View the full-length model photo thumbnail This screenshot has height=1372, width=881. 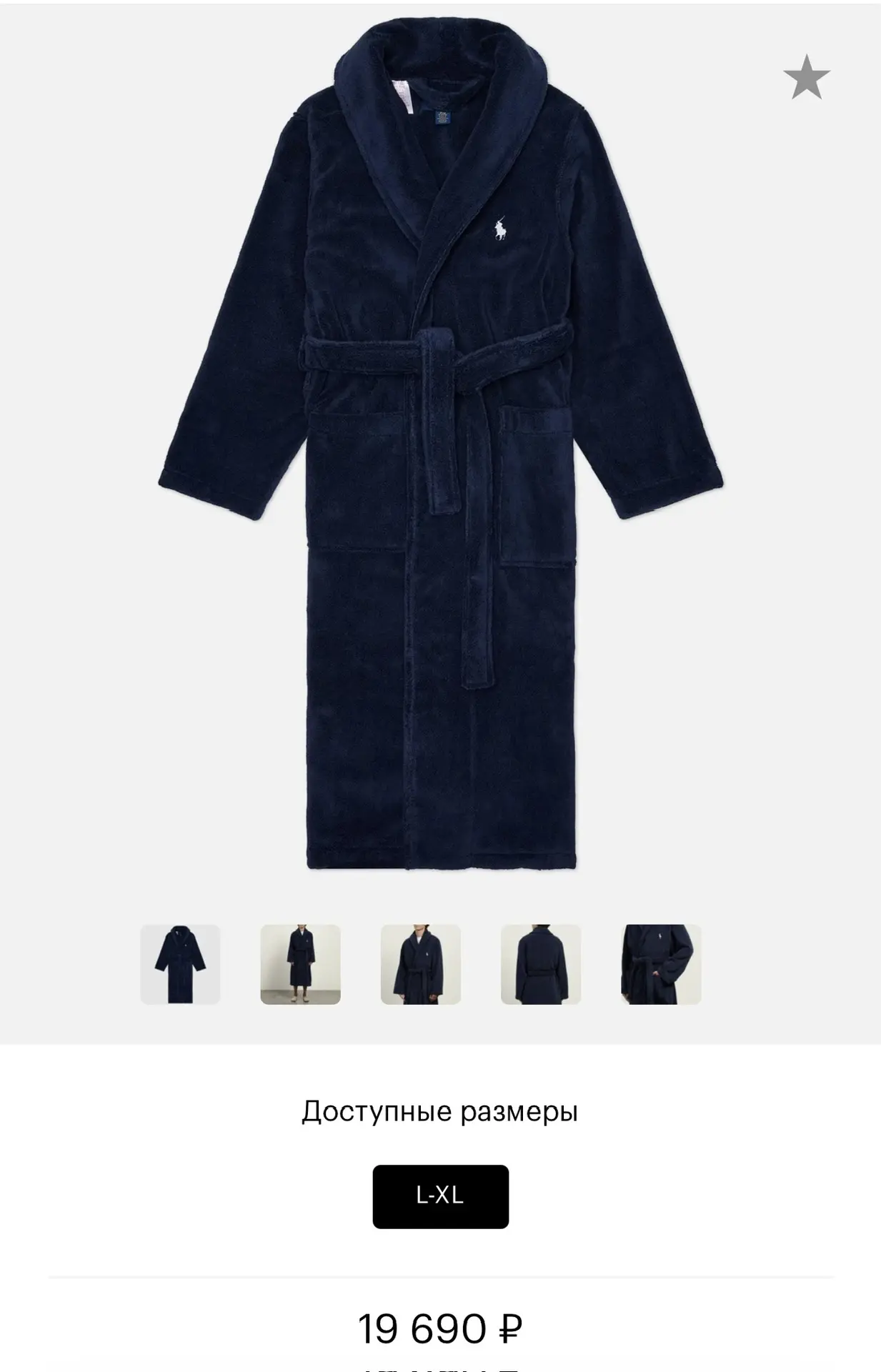tap(300, 964)
